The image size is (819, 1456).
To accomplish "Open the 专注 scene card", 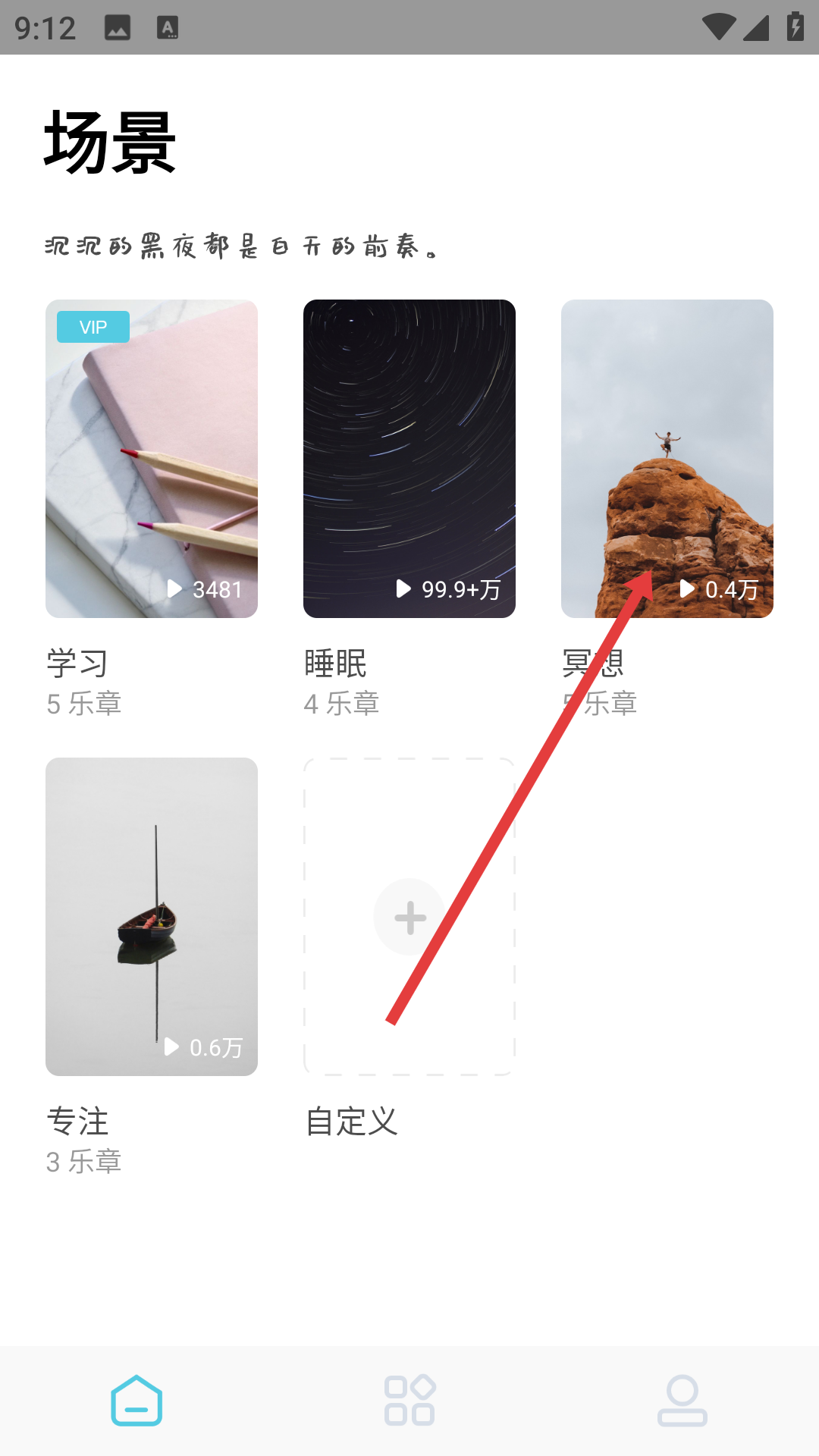I will coord(152,916).
